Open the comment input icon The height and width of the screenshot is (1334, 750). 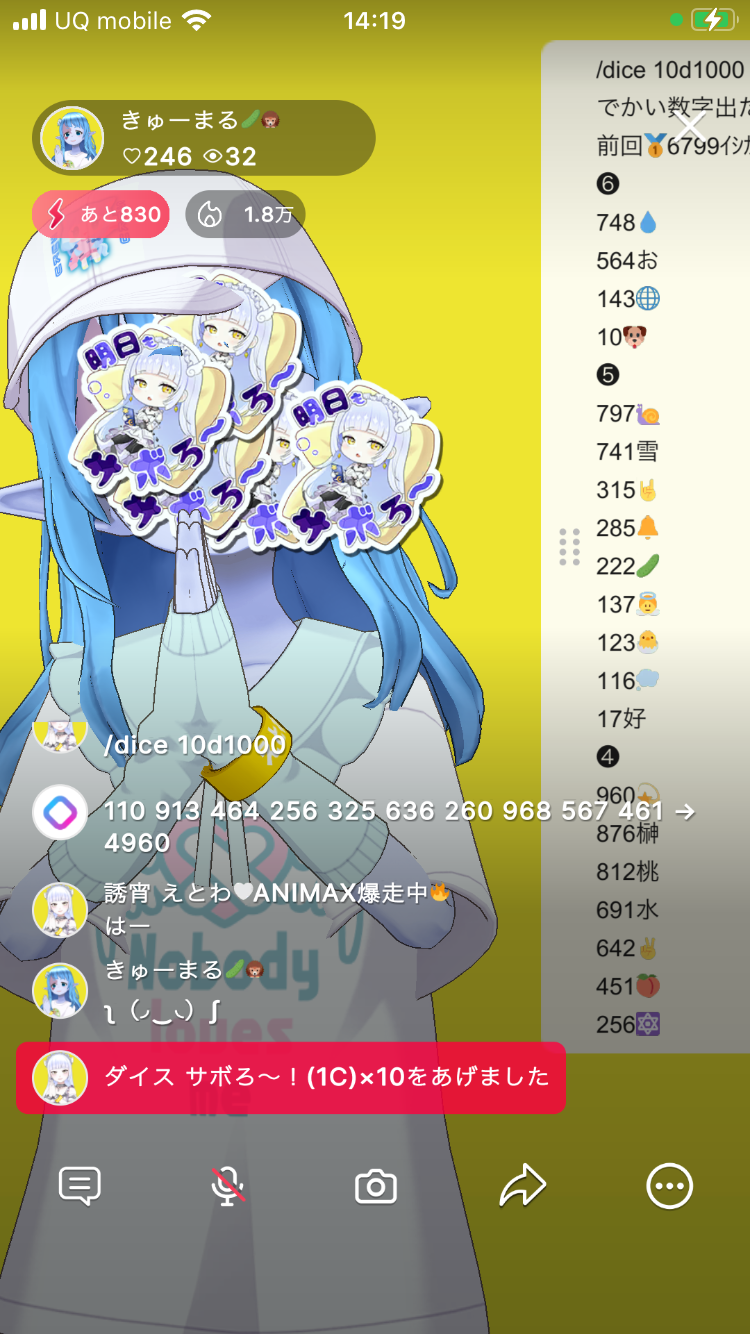pos(80,1186)
